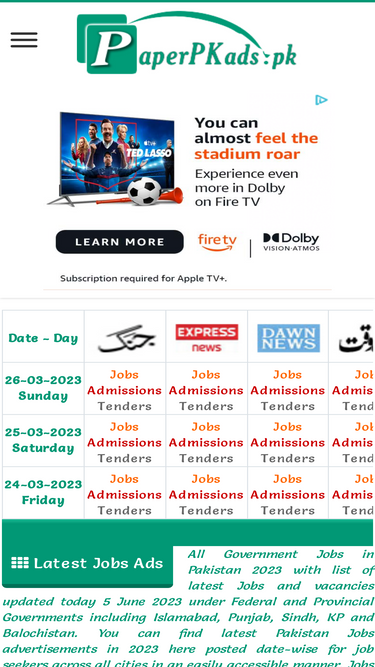375x667 pixels.
Task: Select the Latest Jobs Ads button
Action: point(87,564)
